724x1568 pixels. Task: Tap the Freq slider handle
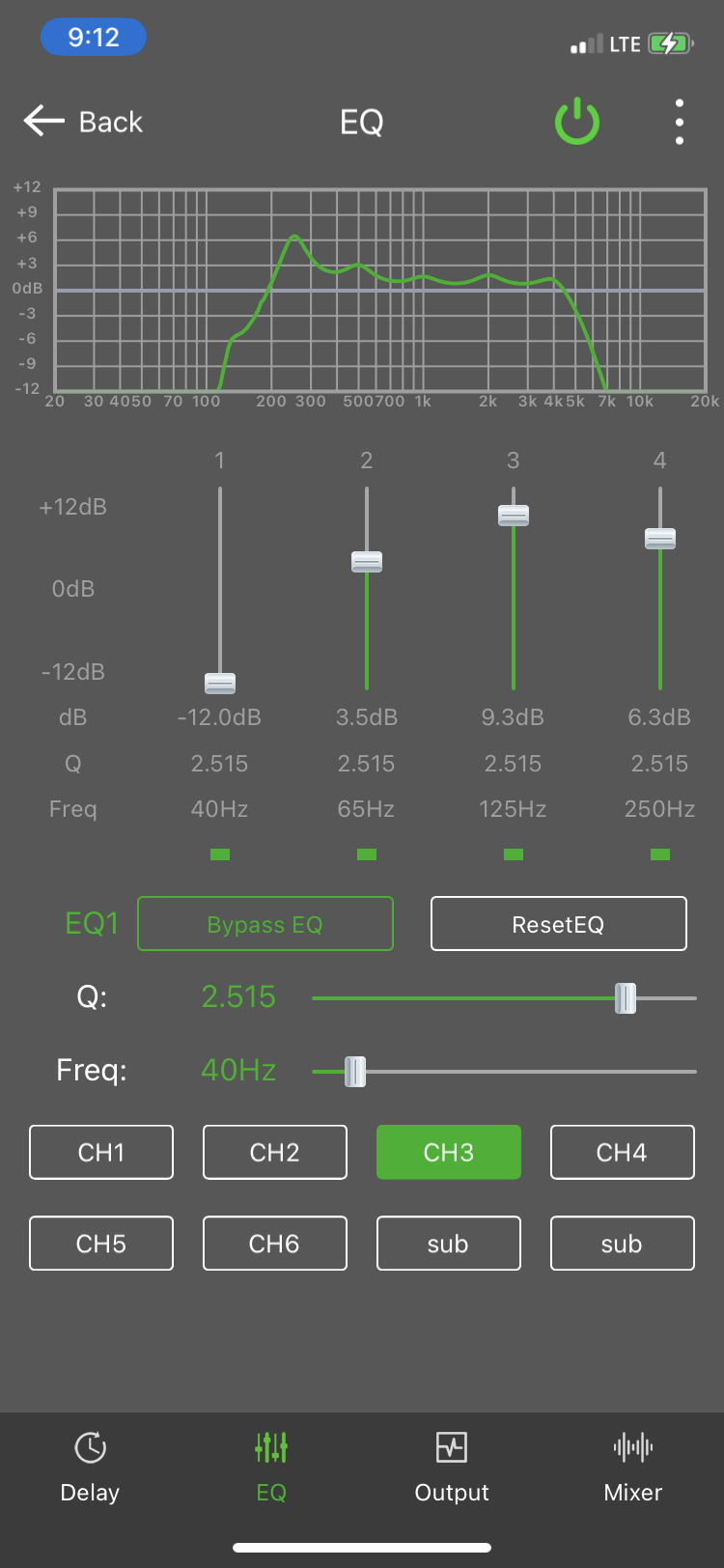pos(355,1071)
